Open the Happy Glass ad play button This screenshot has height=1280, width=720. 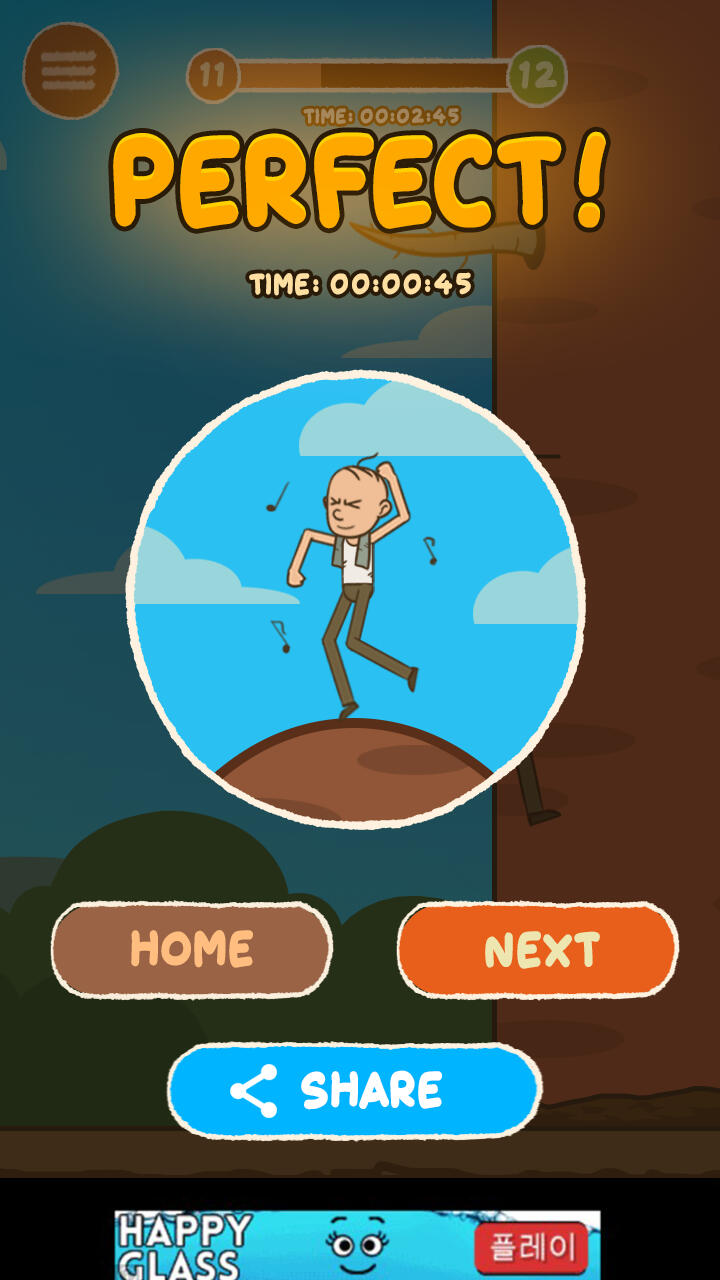coord(531,1247)
